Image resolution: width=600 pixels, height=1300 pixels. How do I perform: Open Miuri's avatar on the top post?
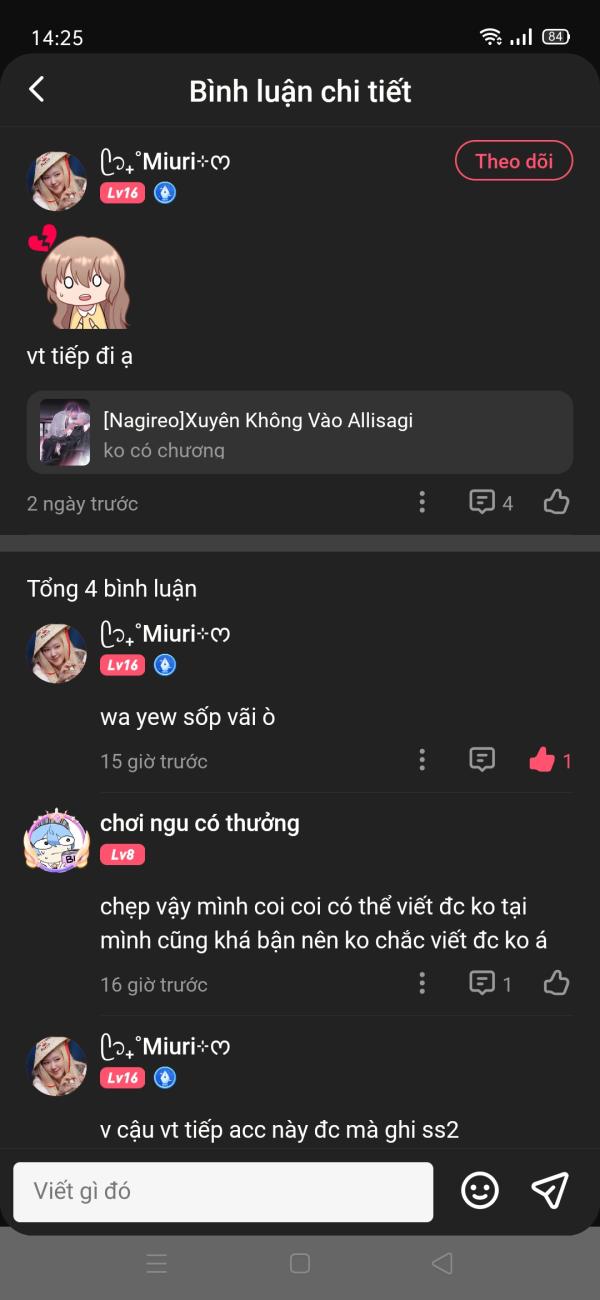(56, 181)
